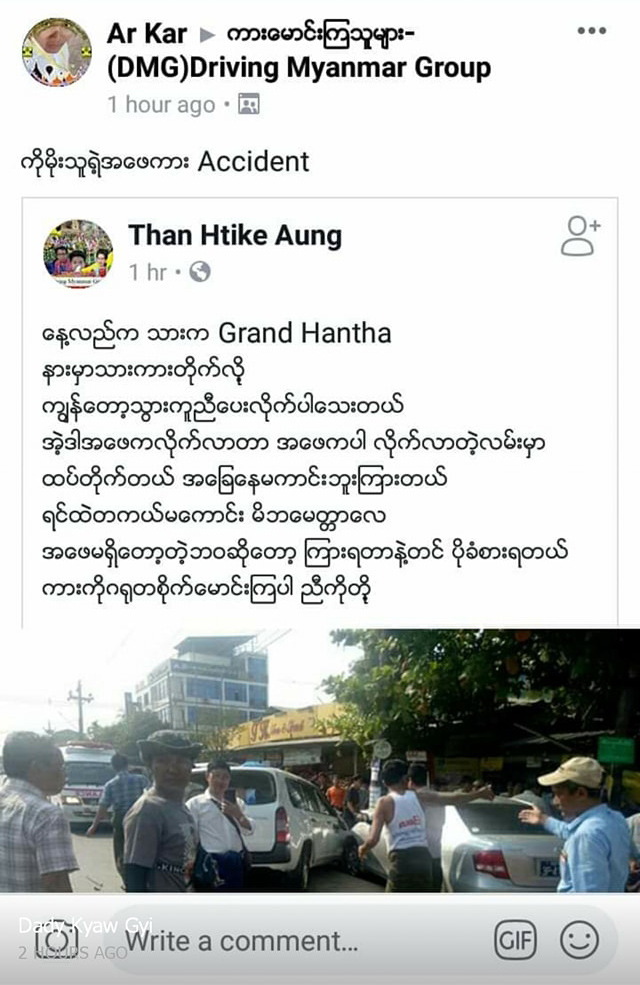Open Ar Kar's profile picture
Viewport: 640px width, 985px height.
pos(57,52)
